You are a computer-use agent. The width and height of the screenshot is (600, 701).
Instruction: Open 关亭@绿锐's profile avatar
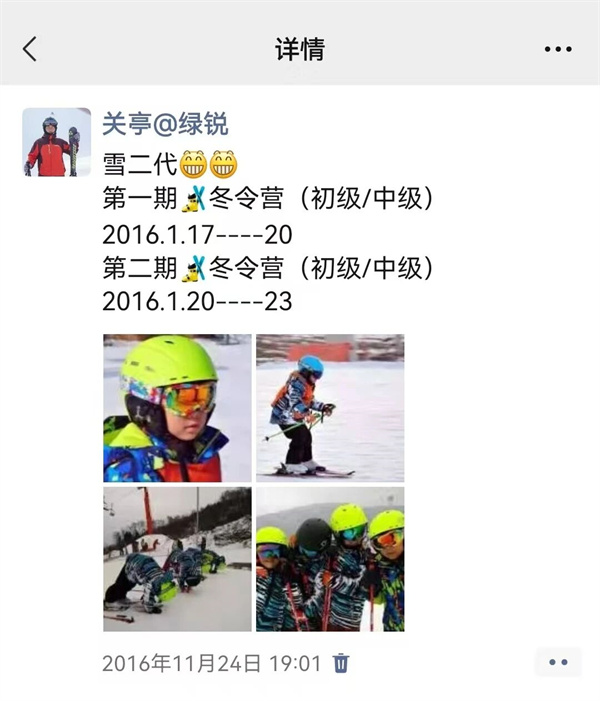pos(50,142)
